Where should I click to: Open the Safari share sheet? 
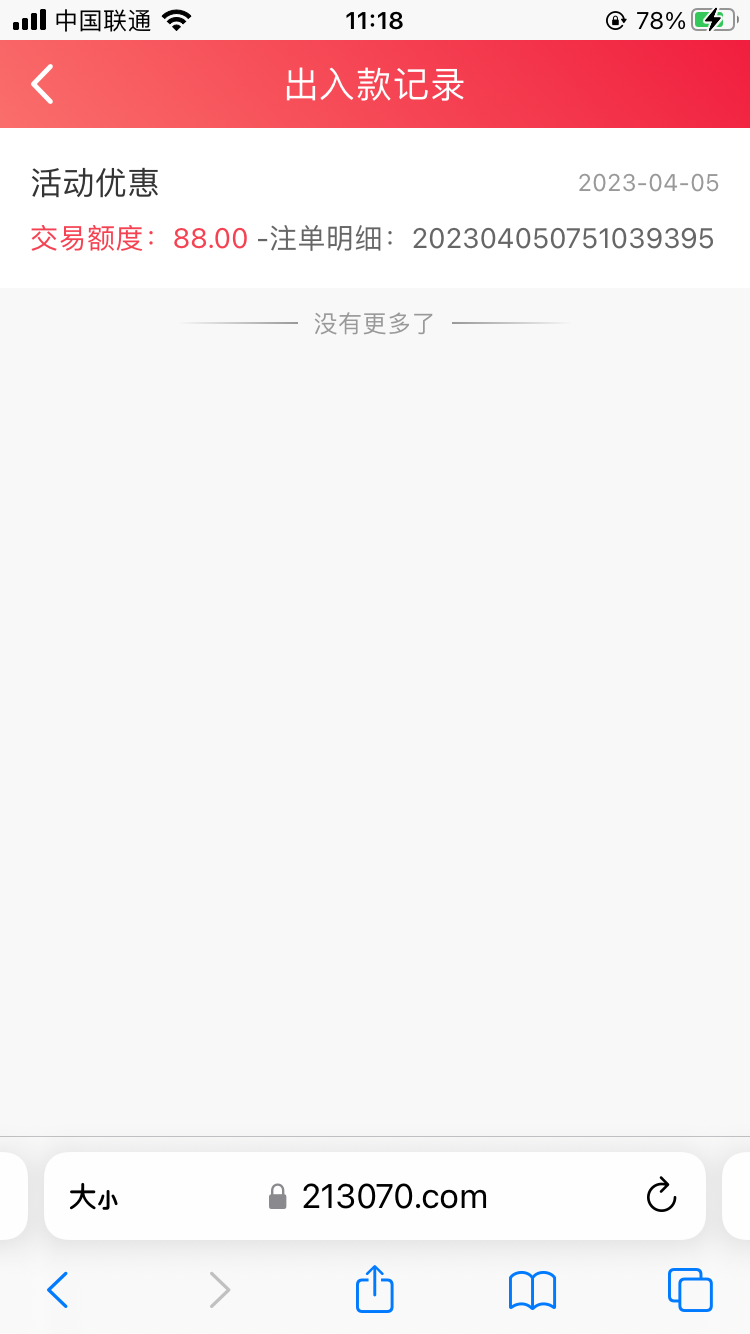[375, 1289]
